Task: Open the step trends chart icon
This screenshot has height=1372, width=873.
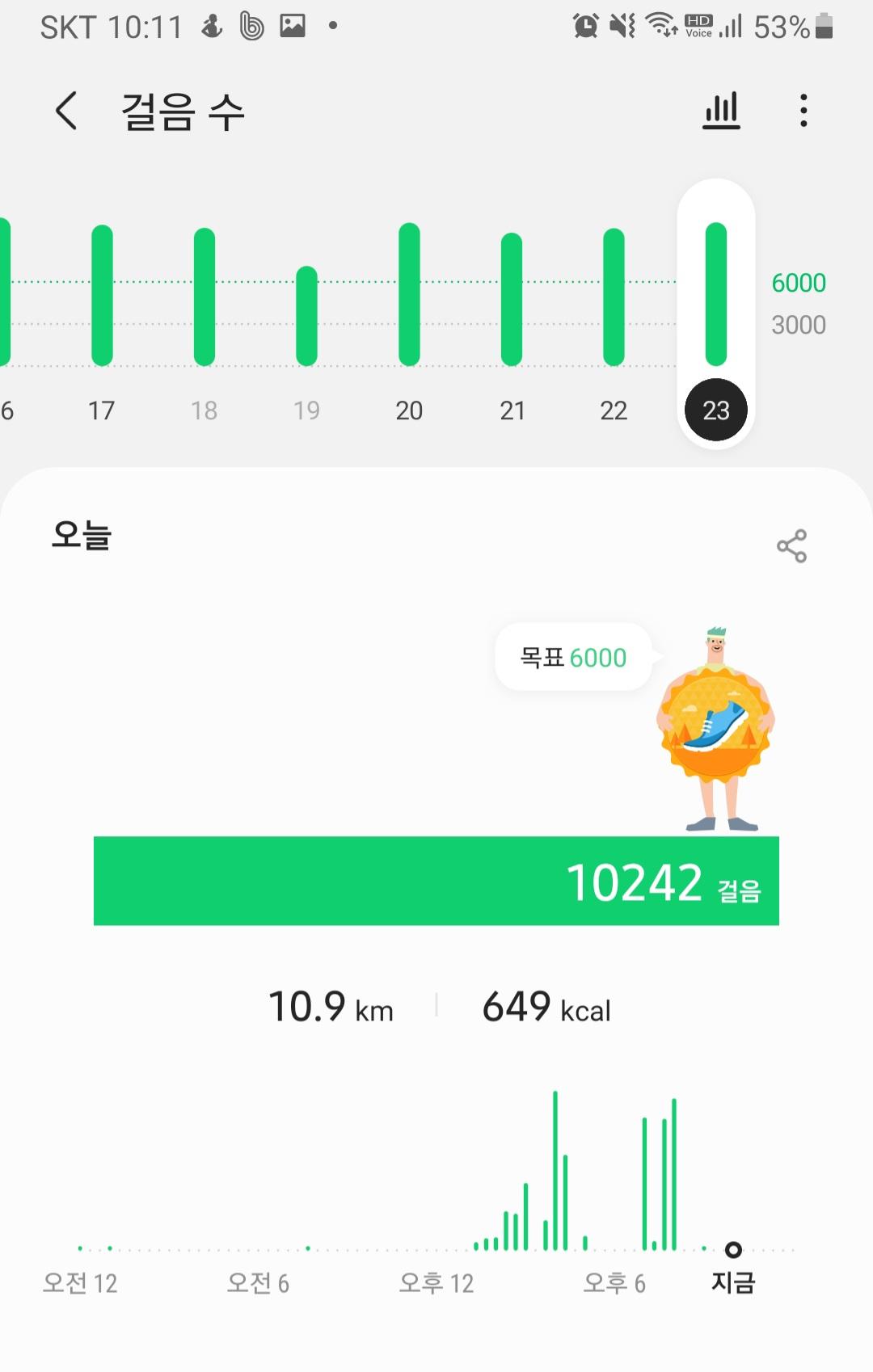Action: click(x=721, y=111)
